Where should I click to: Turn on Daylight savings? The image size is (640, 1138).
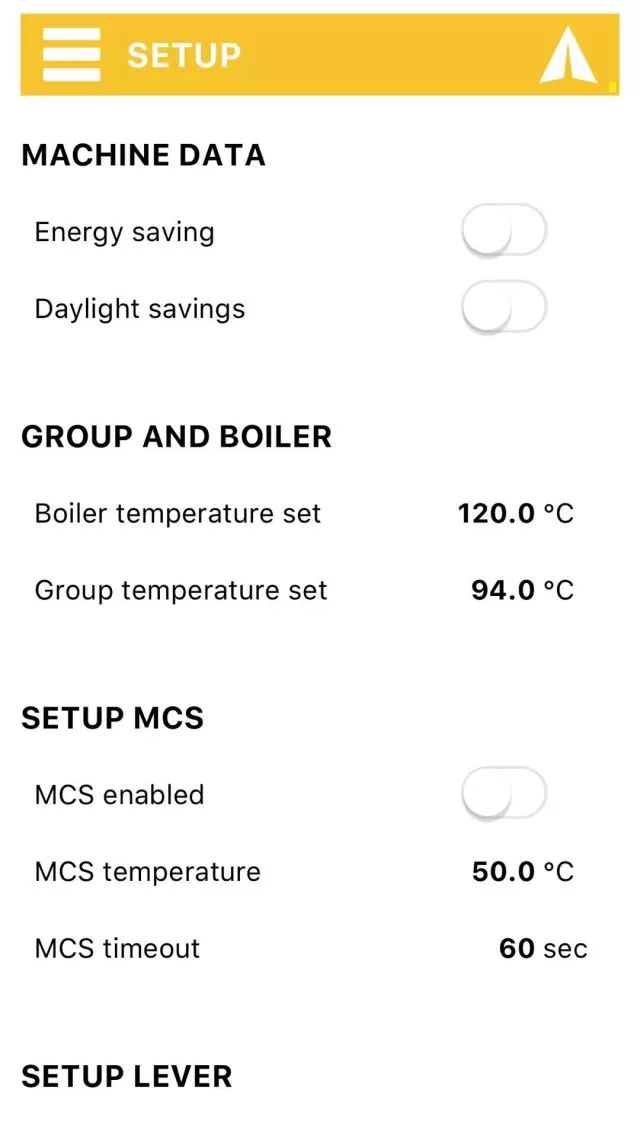503,308
